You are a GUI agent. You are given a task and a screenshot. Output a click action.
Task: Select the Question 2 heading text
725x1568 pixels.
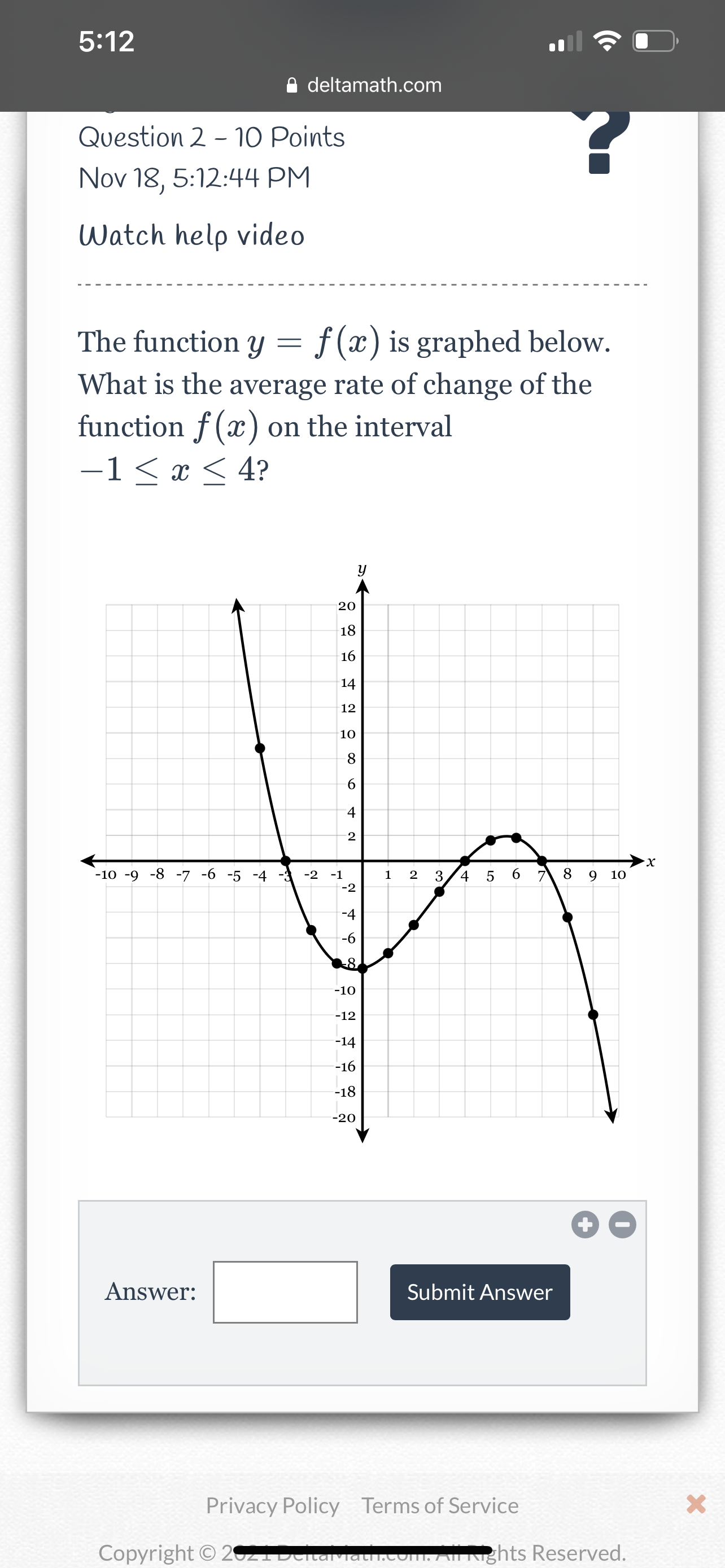(x=211, y=137)
